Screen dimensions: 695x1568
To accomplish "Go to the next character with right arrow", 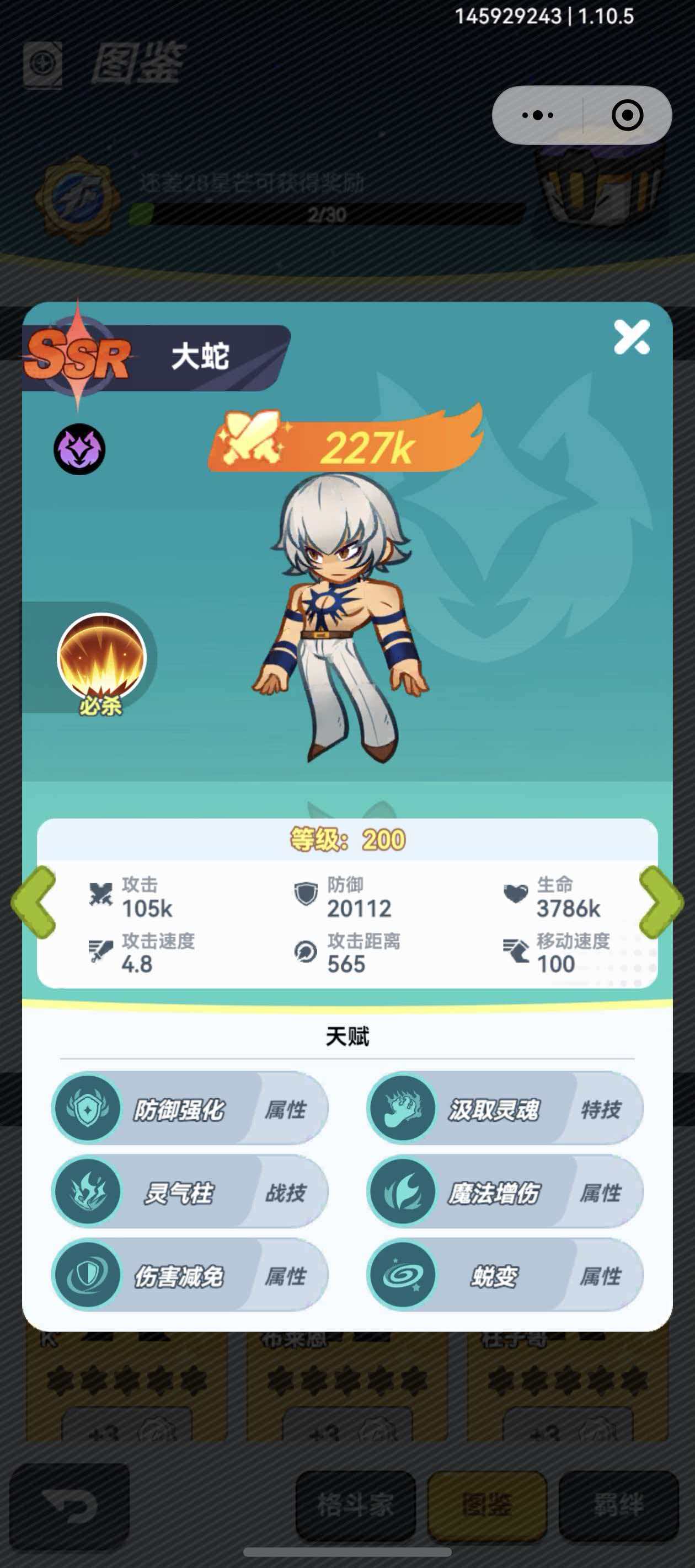I will [x=660, y=901].
